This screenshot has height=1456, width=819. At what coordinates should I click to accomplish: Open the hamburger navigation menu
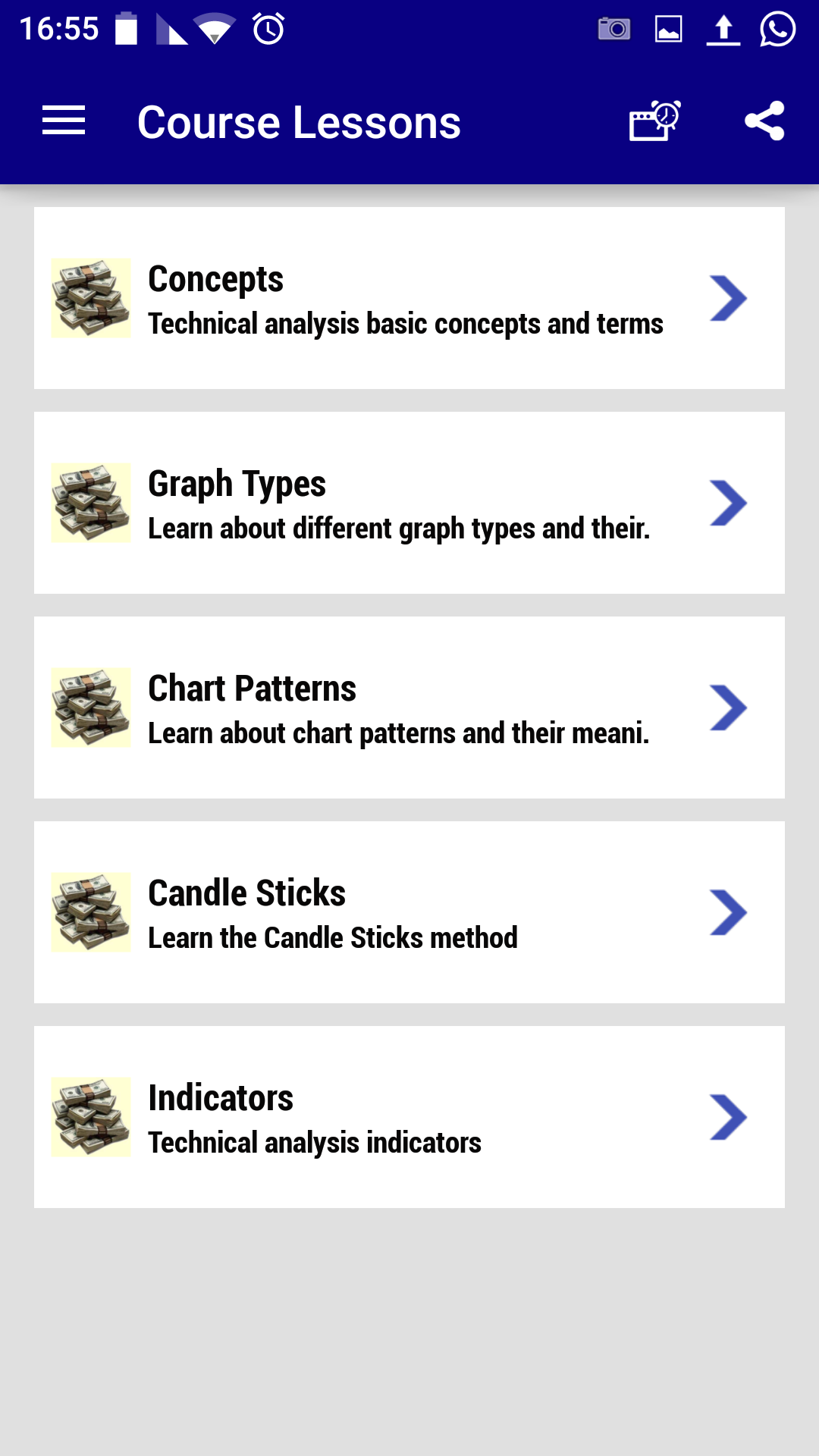tap(64, 121)
